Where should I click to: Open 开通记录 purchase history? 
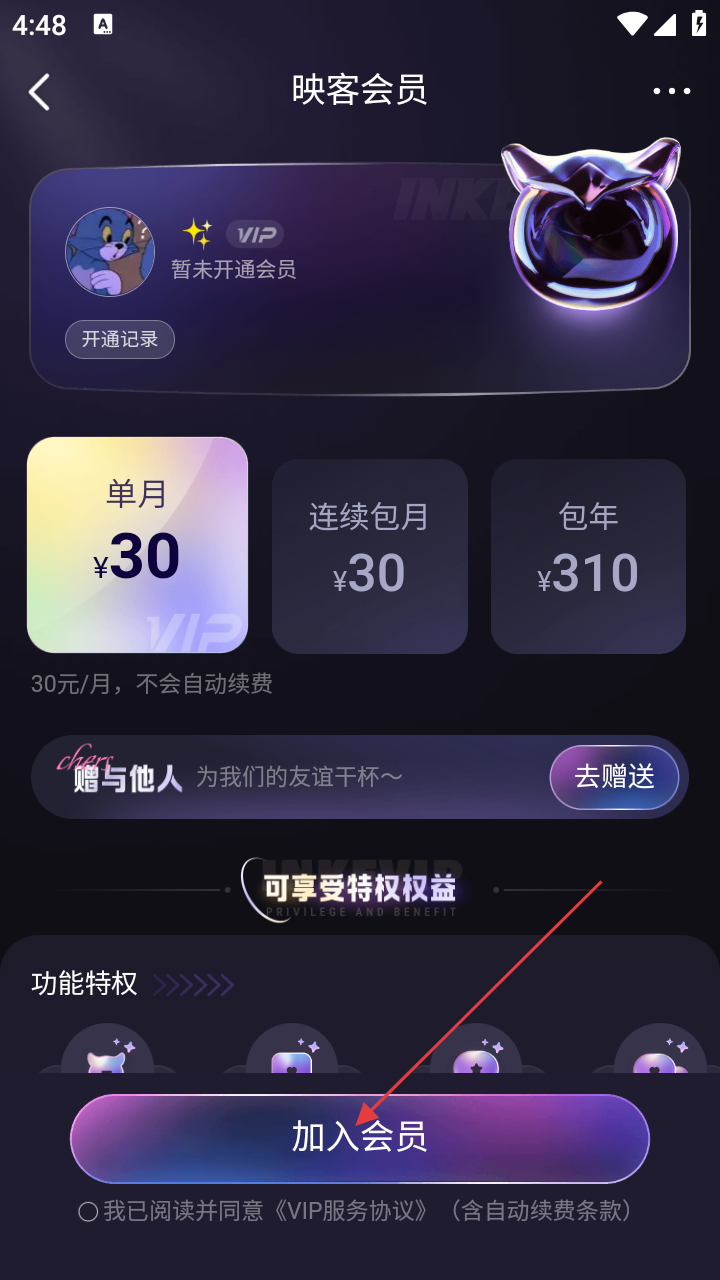click(x=120, y=339)
